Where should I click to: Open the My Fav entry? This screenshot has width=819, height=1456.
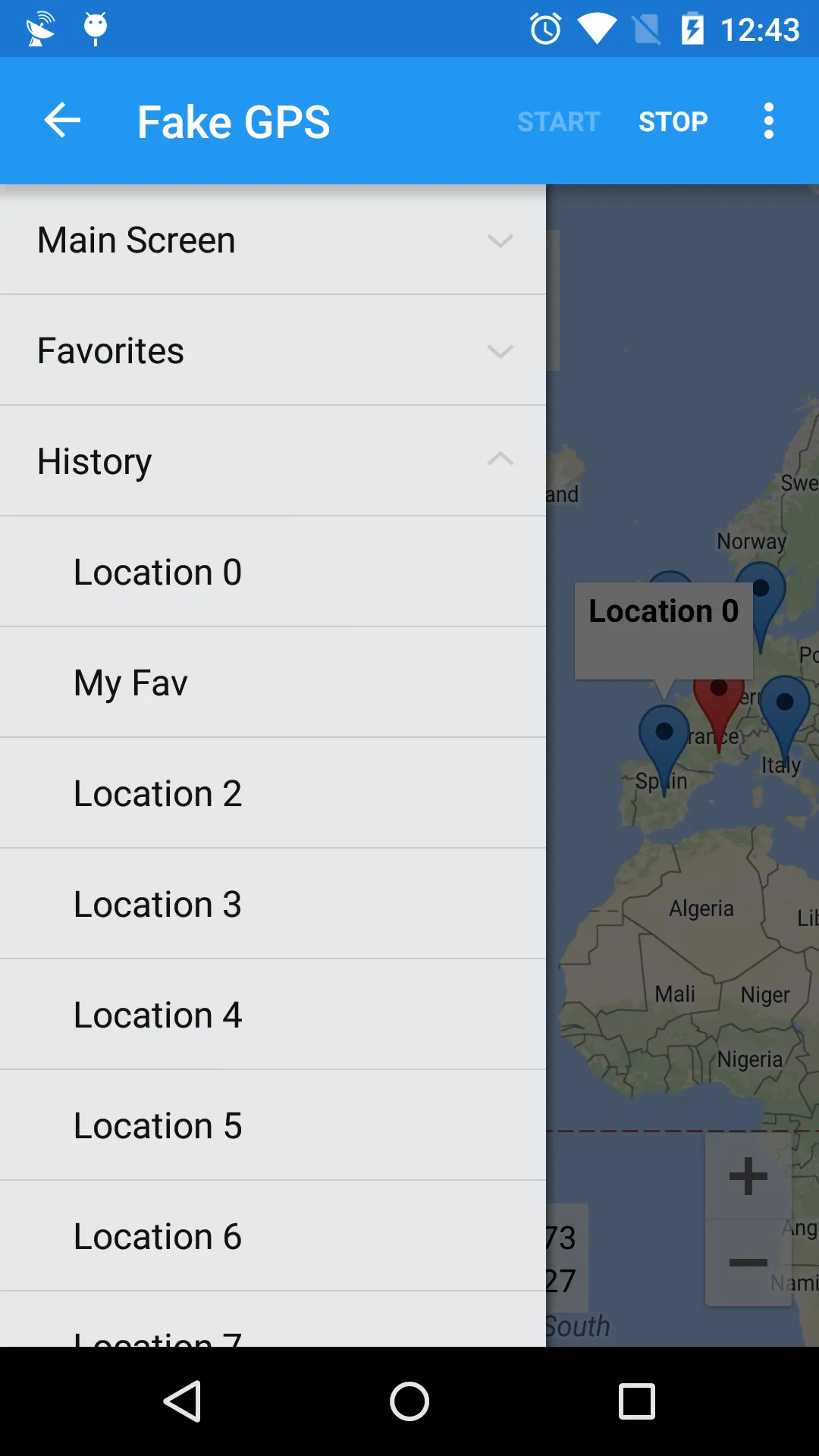[273, 682]
